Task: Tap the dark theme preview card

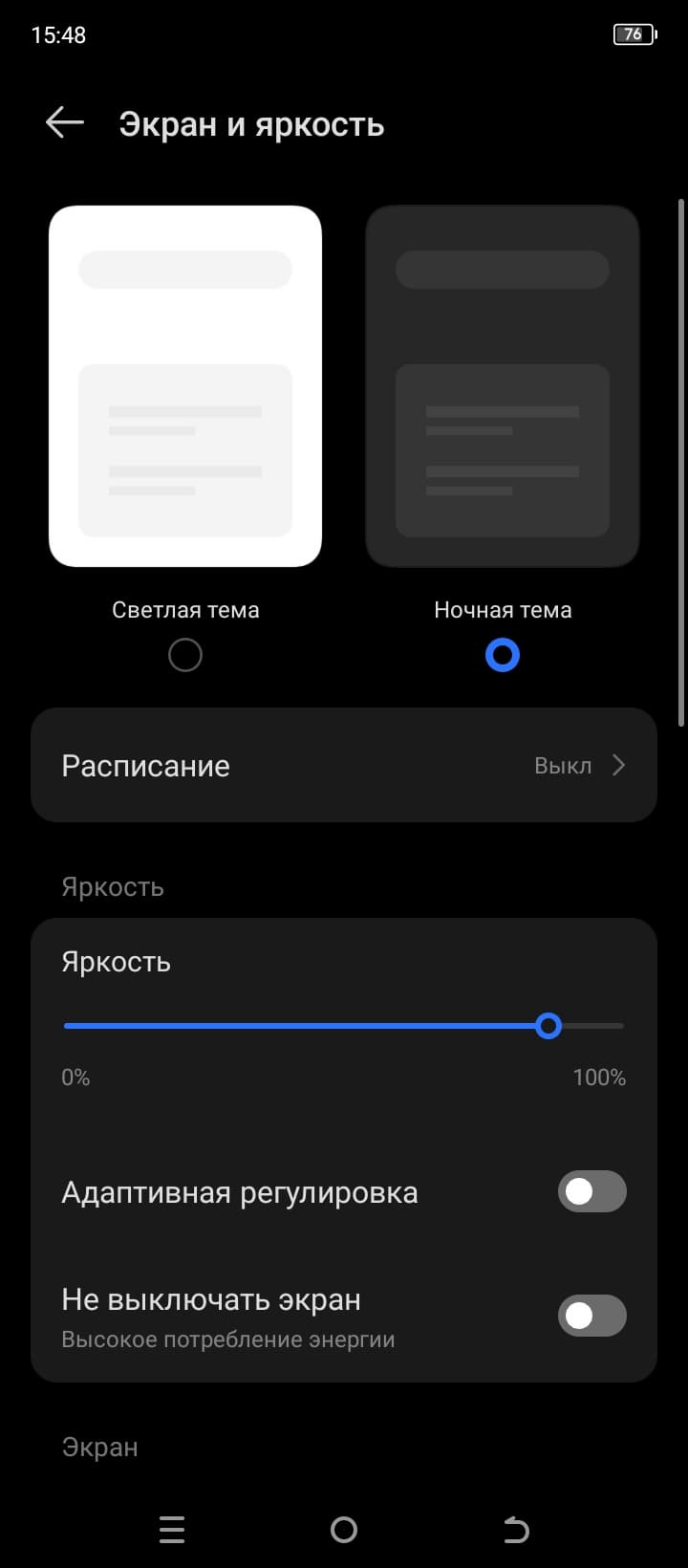Action: pyautogui.click(x=503, y=386)
